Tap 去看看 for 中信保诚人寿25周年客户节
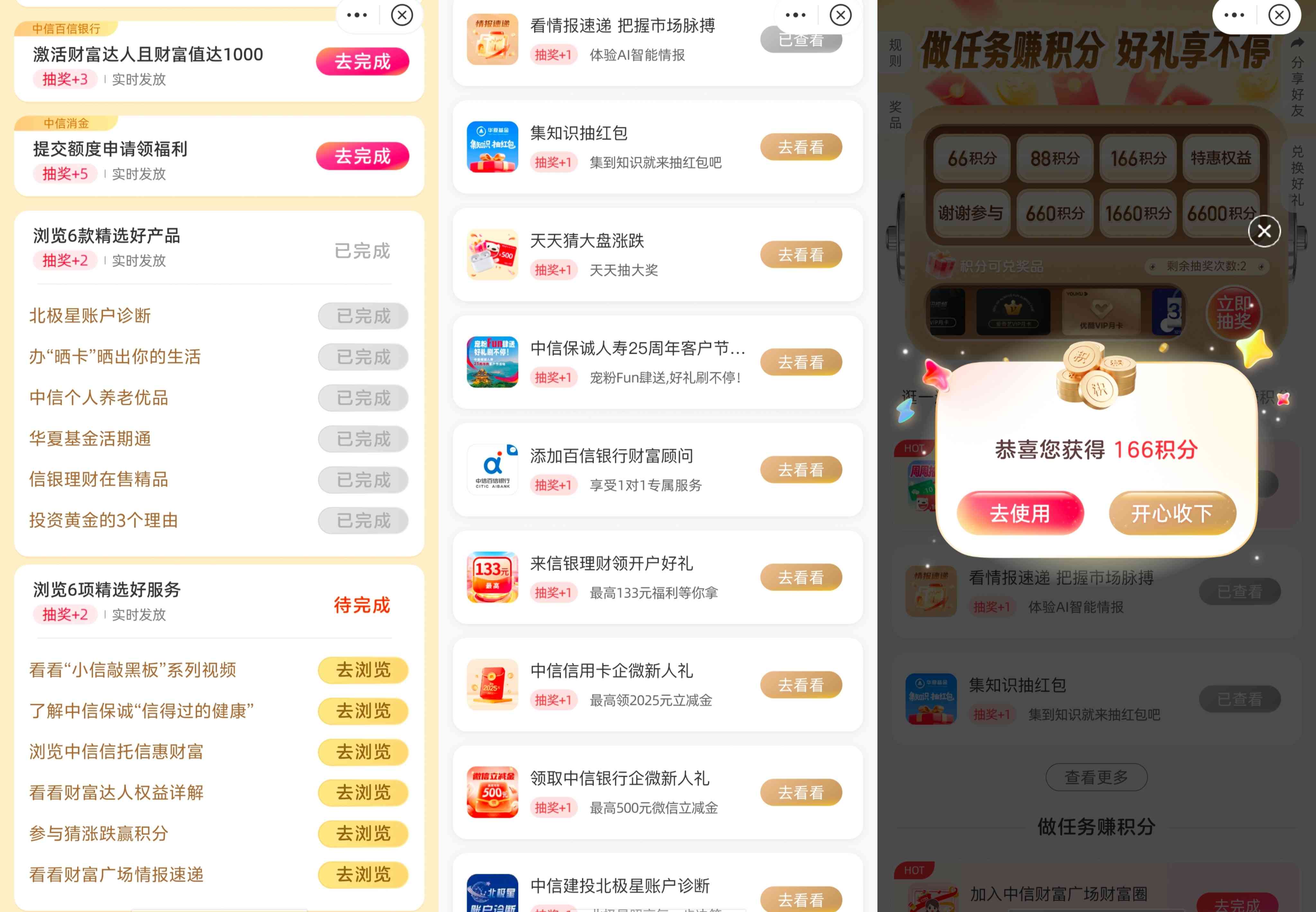The image size is (1316, 912). (800, 362)
